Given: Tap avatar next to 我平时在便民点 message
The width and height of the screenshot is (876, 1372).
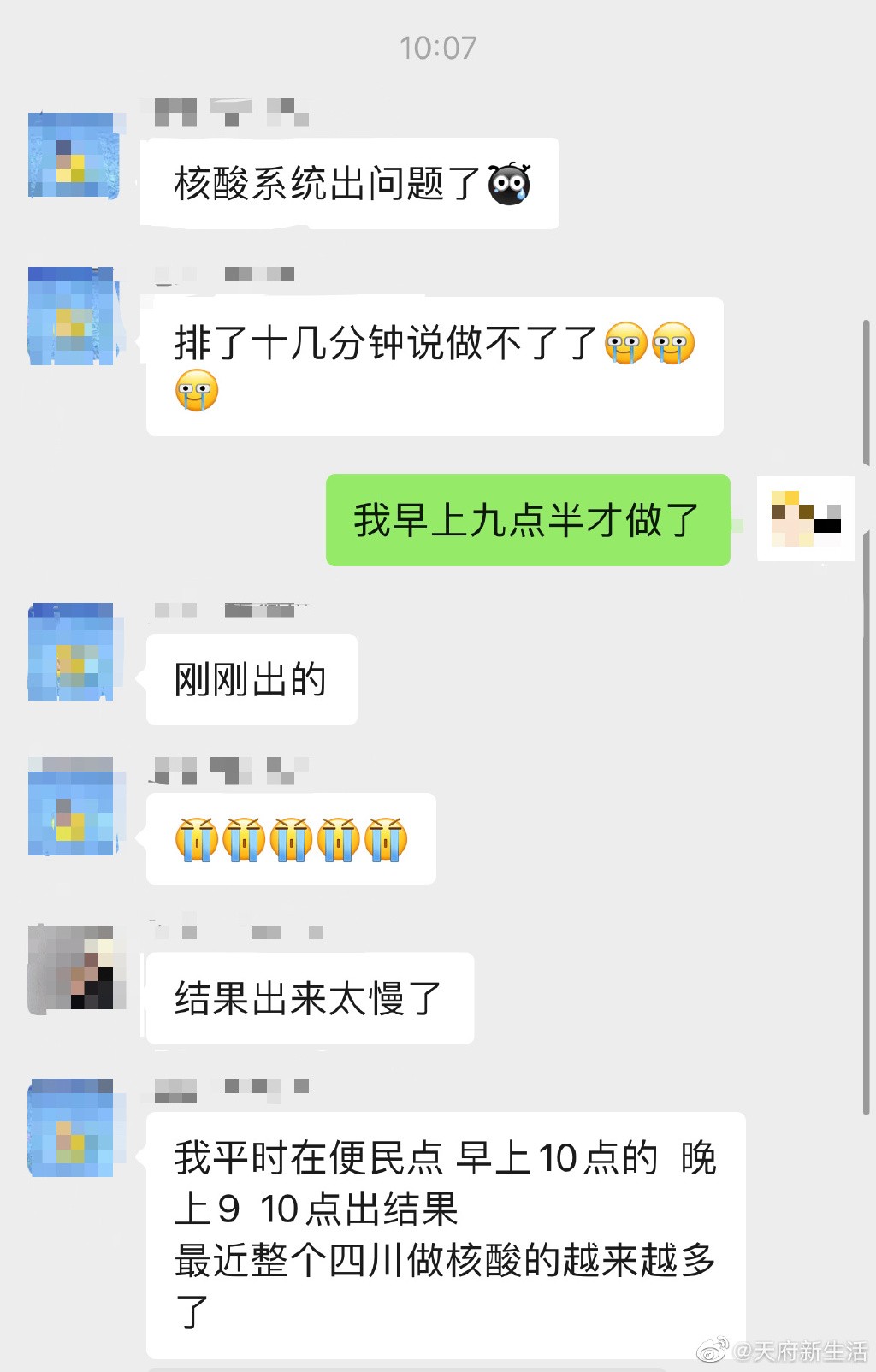Looking at the screenshot, I should pyautogui.click(x=73, y=1127).
